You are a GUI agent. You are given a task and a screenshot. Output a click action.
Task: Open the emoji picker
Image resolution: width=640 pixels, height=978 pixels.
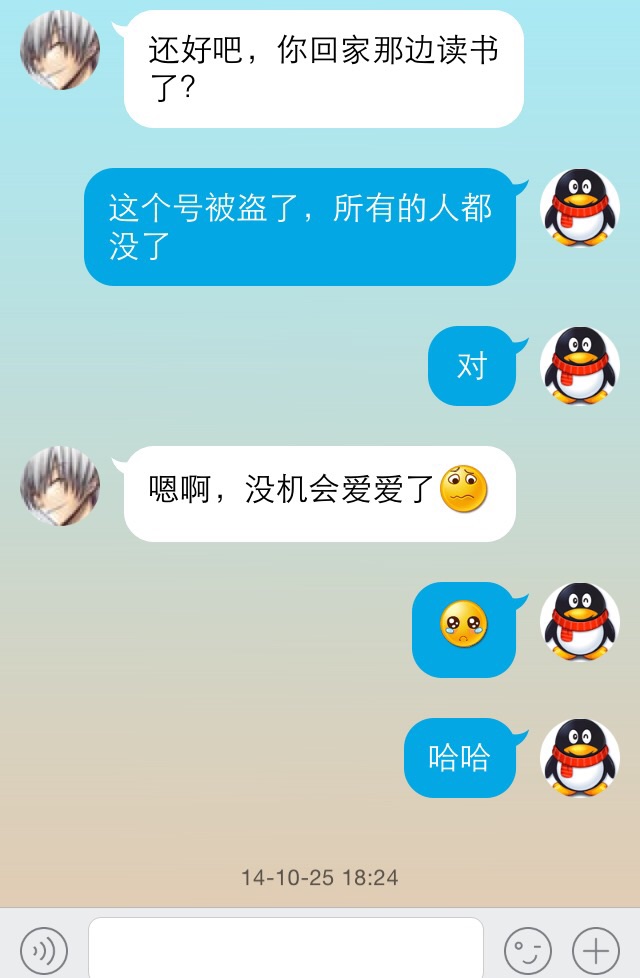click(x=527, y=948)
